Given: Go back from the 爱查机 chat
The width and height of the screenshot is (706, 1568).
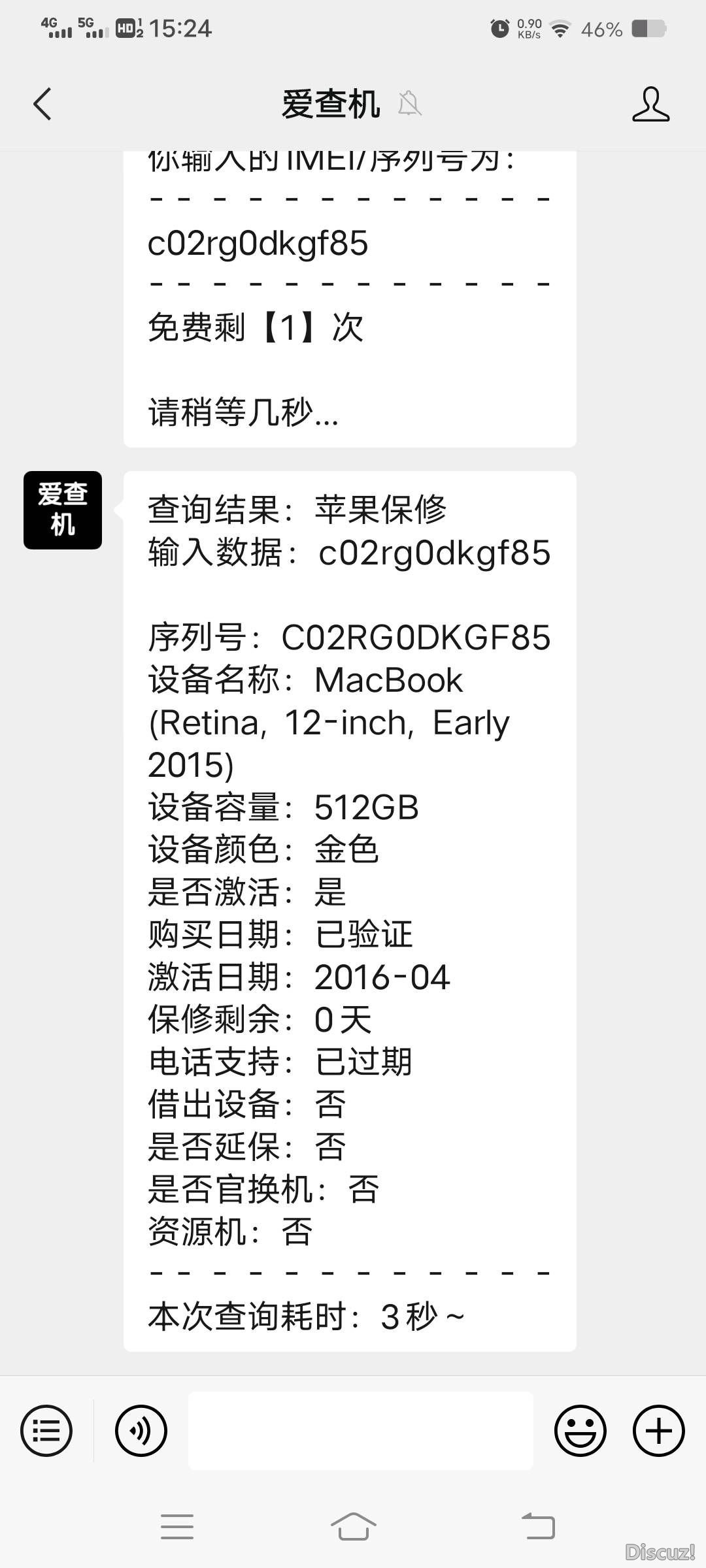Looking at the screenshot, I should pos(42,105).
